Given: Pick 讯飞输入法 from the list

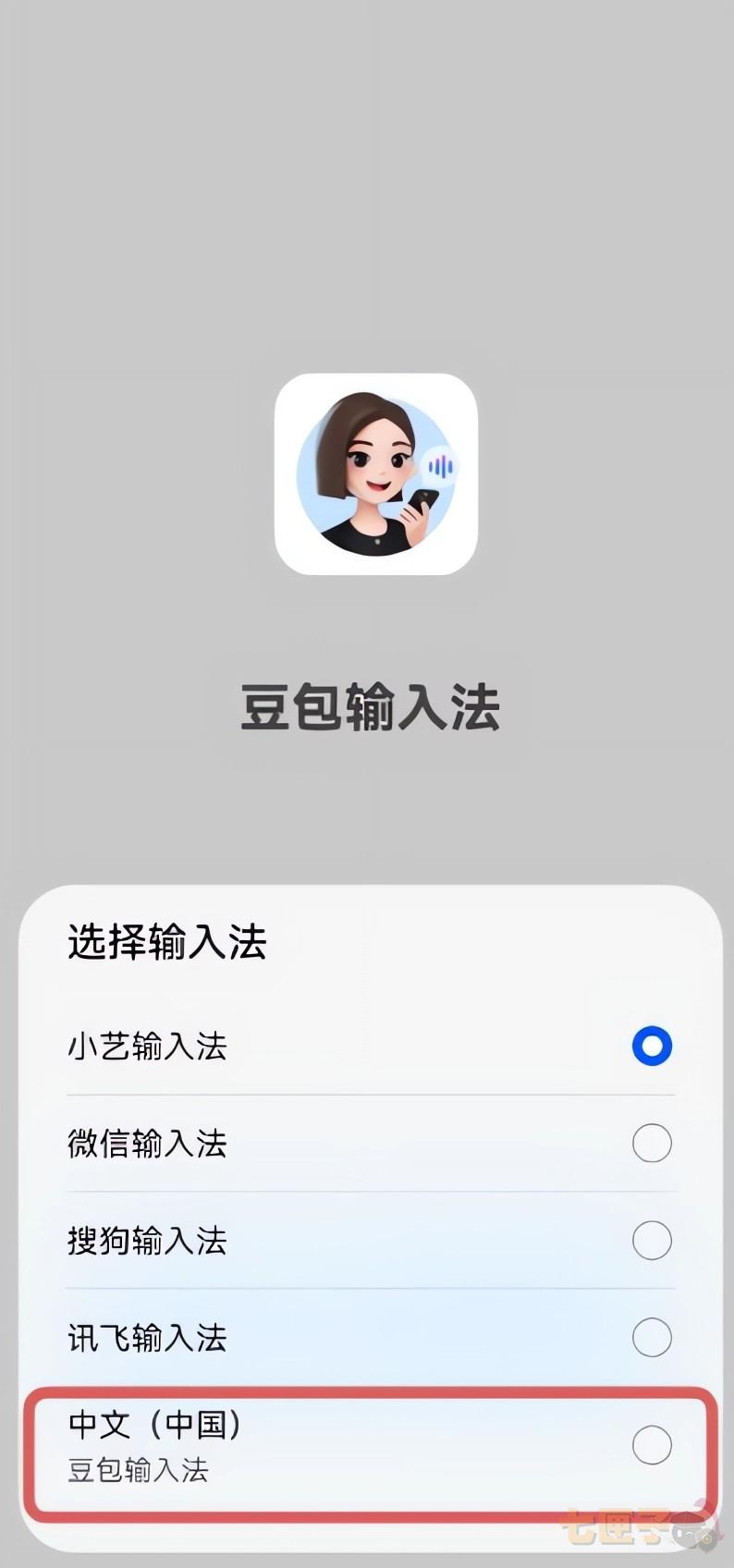Looking at the screenshot, I should click(651, 1338).
